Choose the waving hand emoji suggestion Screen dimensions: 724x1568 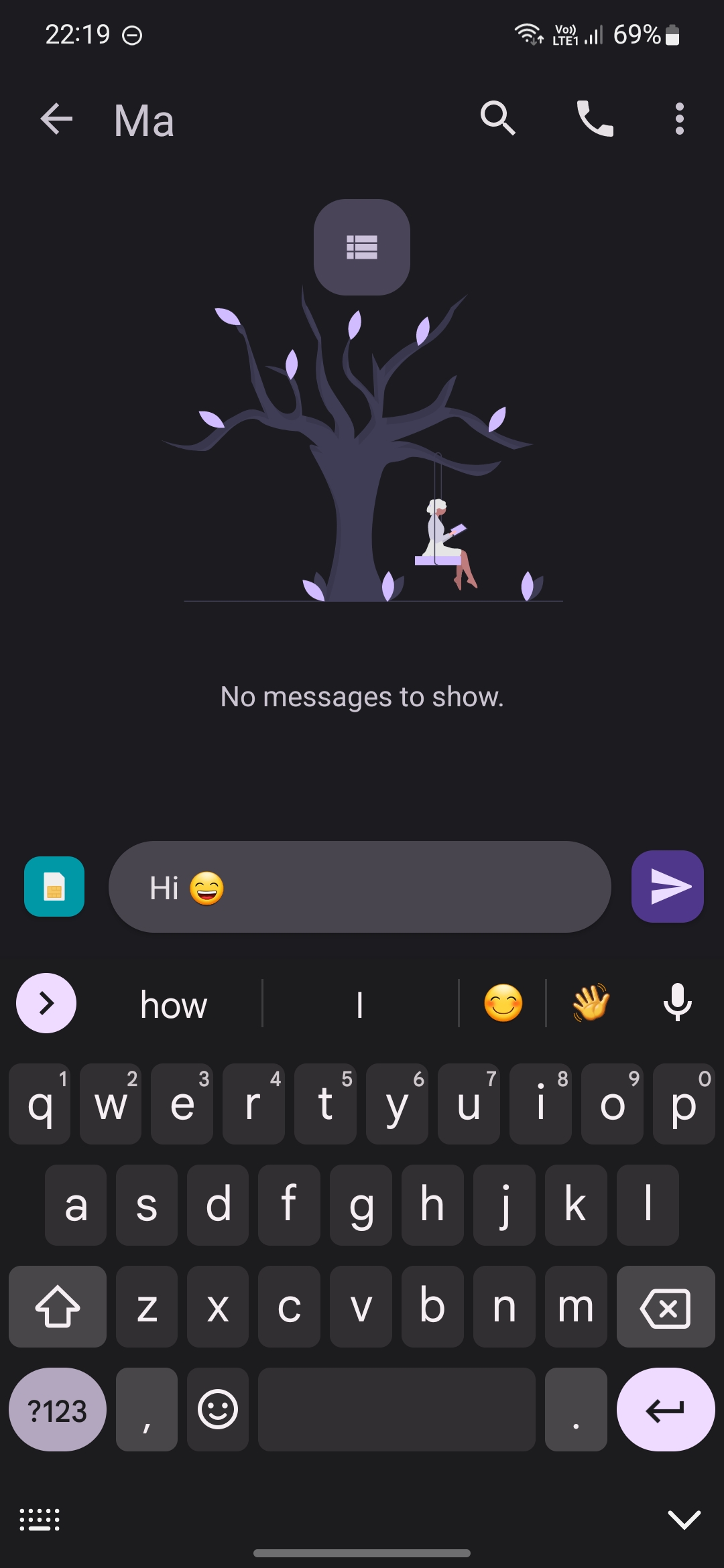pos(591,1003)
